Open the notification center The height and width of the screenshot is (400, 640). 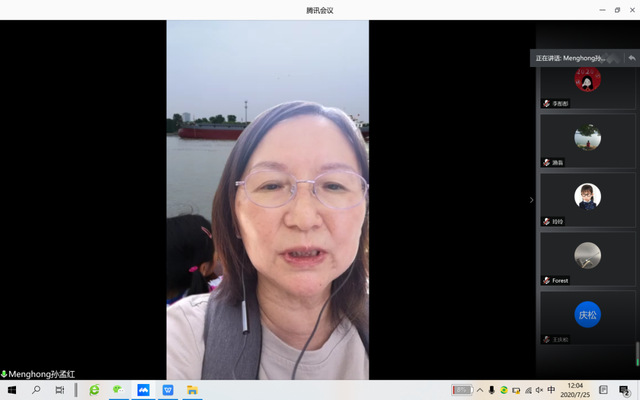(x=626, y=390)
